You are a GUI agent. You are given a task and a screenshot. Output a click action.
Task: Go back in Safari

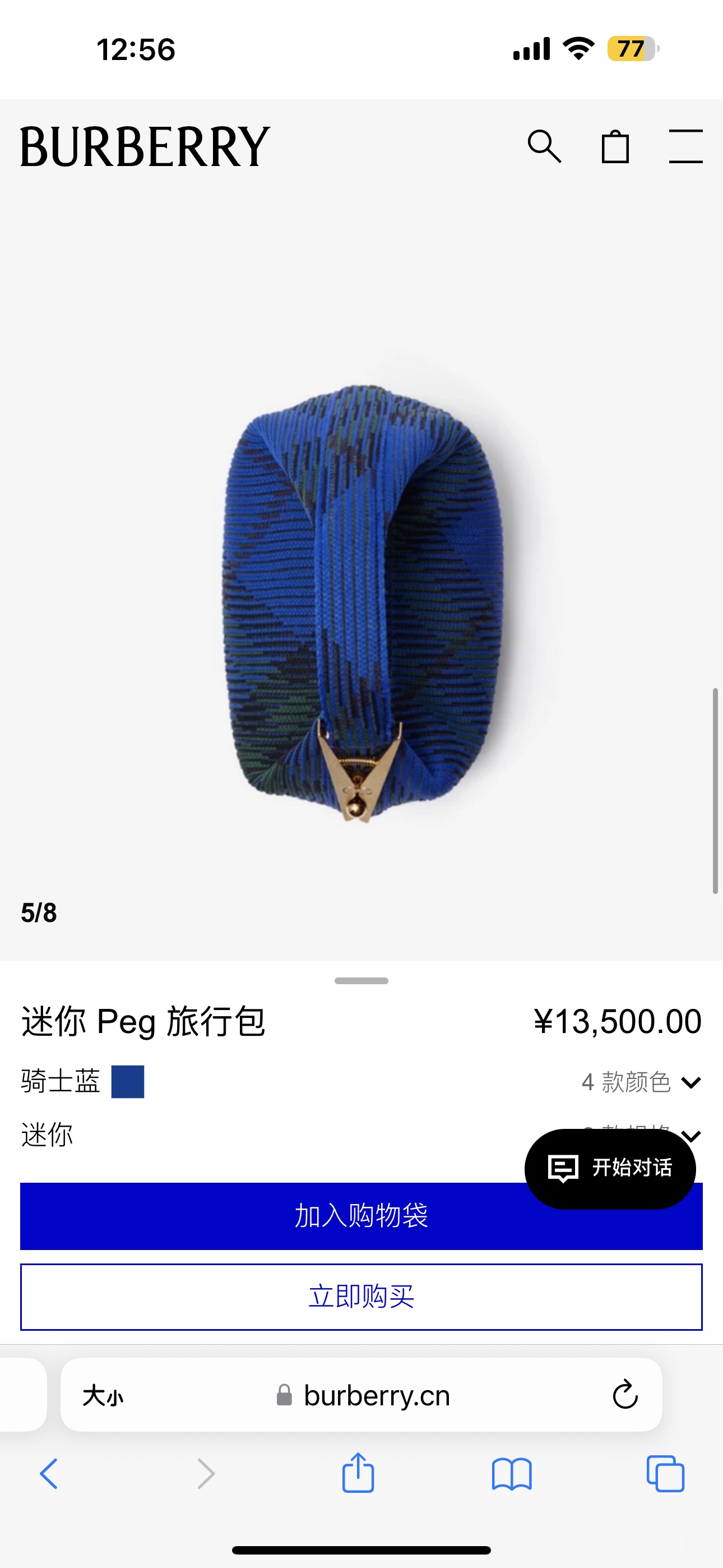pyautogui.click(x=49, y=1474)
